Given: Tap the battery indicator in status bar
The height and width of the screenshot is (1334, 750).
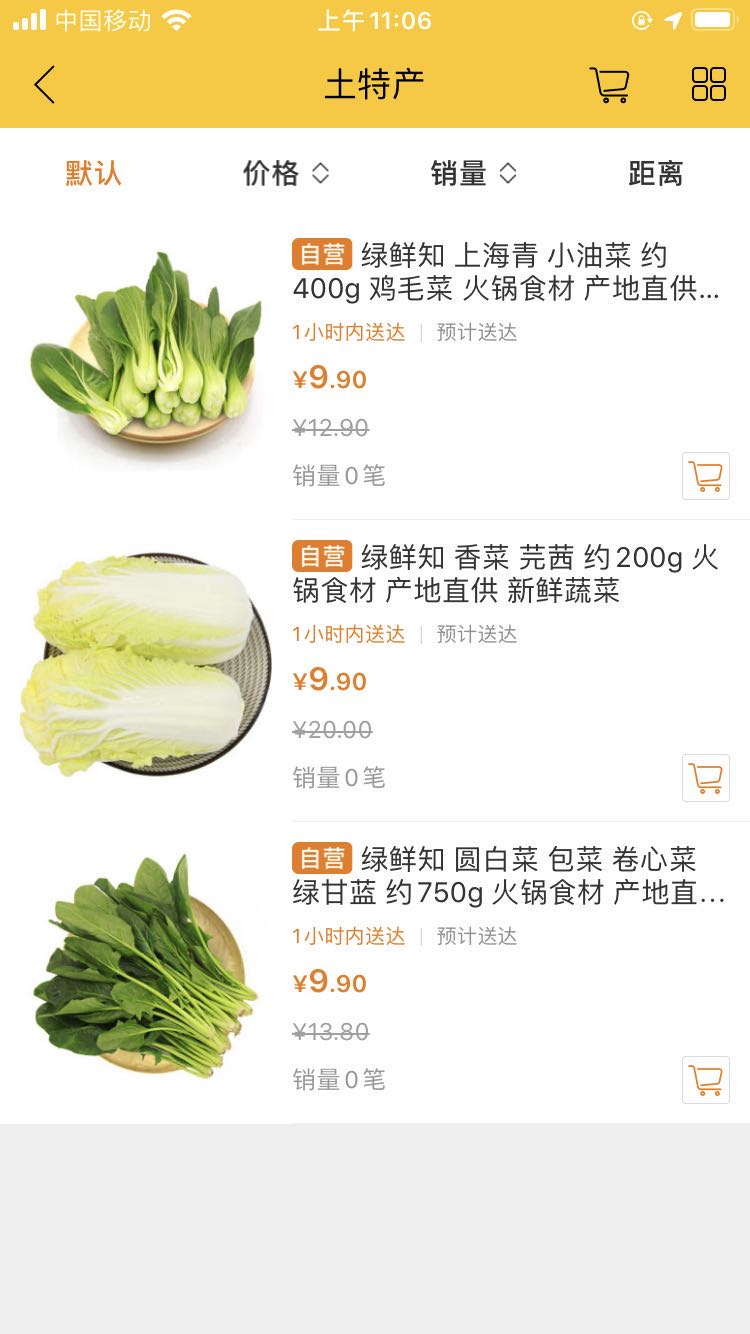Looking at the screenshot, I should pos(714,17).
